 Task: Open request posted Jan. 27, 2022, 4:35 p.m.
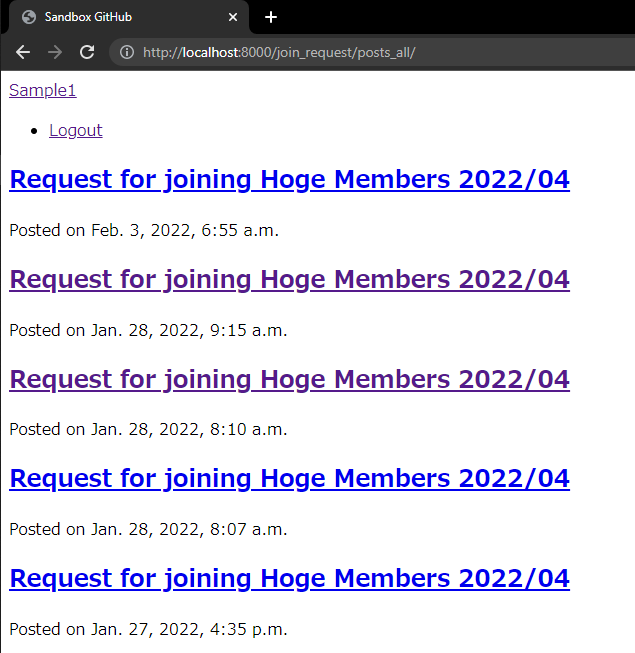click(289, 578)
